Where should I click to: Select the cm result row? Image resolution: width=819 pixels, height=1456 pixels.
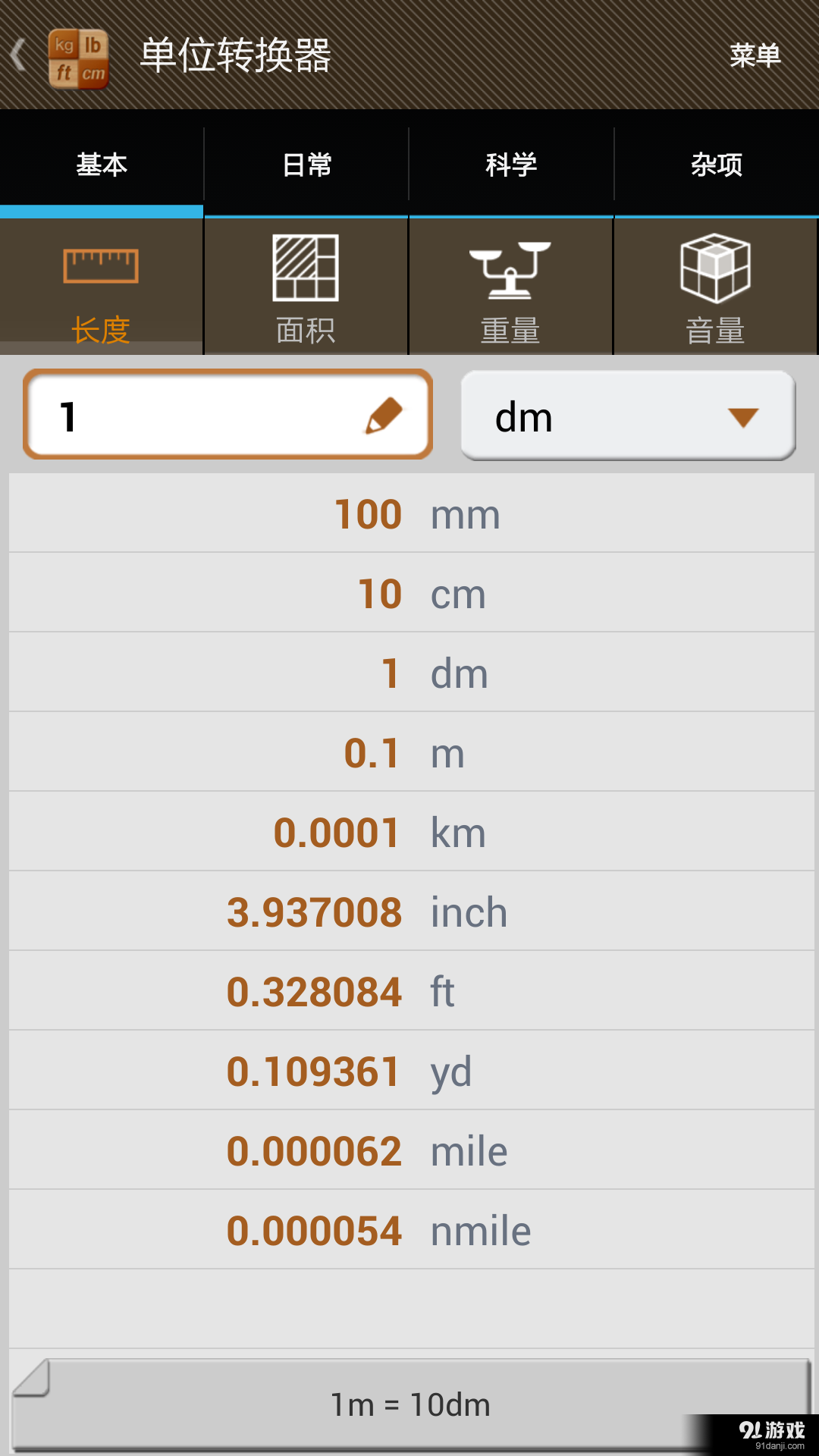click(411, 594)
